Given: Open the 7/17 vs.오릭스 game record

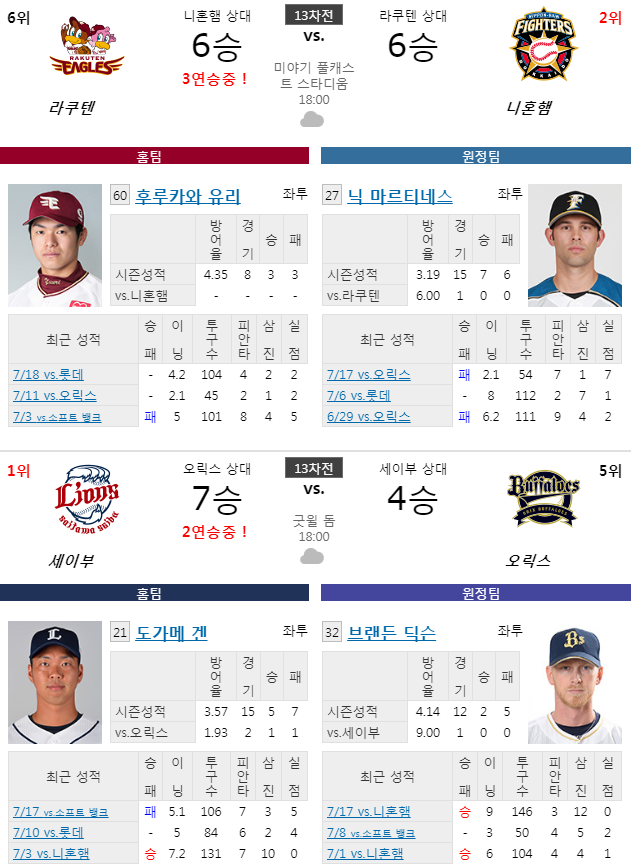Looking at the screenshot, I should pyautogui.click(x=368, y=375).
